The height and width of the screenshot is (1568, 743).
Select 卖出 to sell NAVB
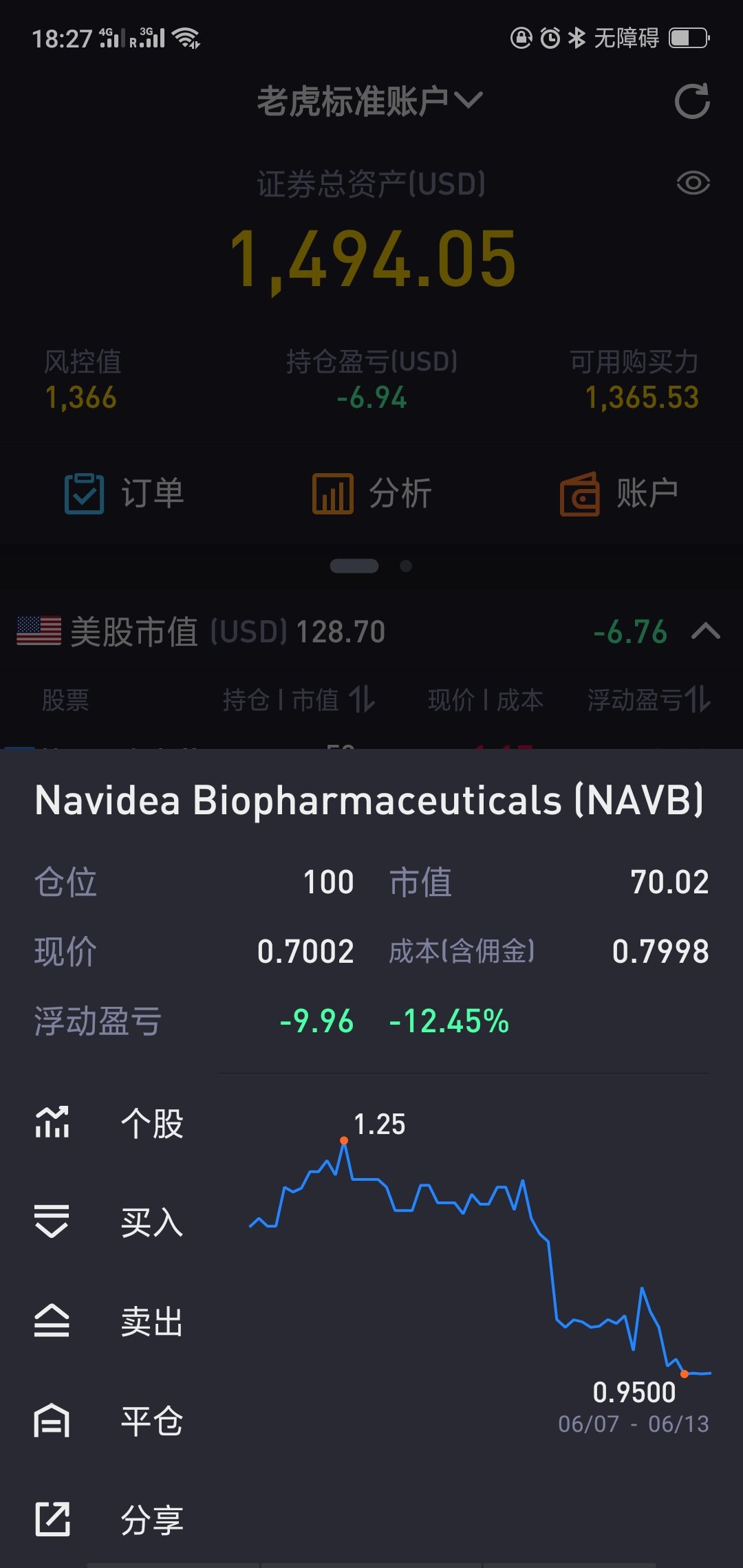[110, 1321]
